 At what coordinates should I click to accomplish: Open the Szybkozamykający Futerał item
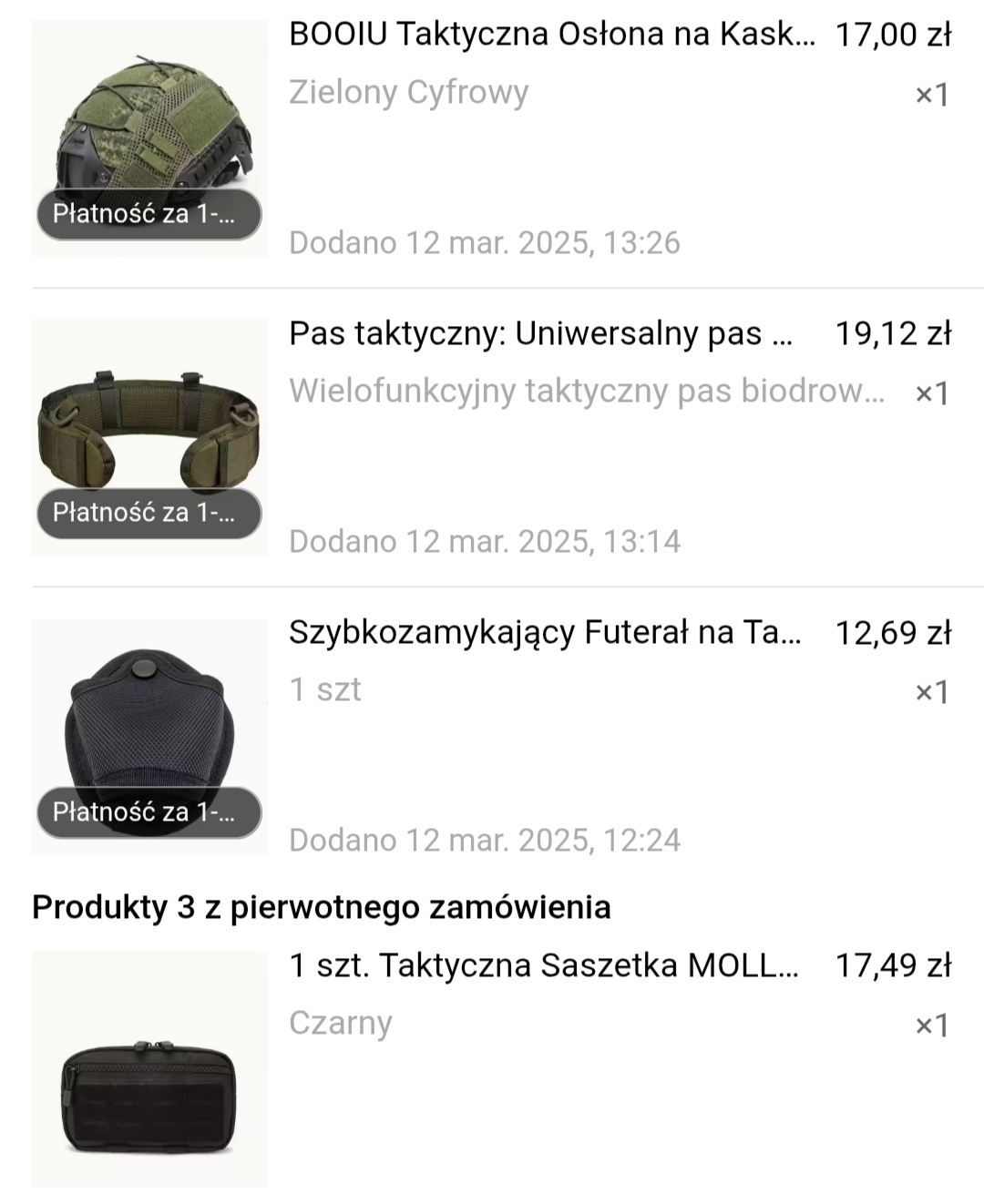click(545, 632)
